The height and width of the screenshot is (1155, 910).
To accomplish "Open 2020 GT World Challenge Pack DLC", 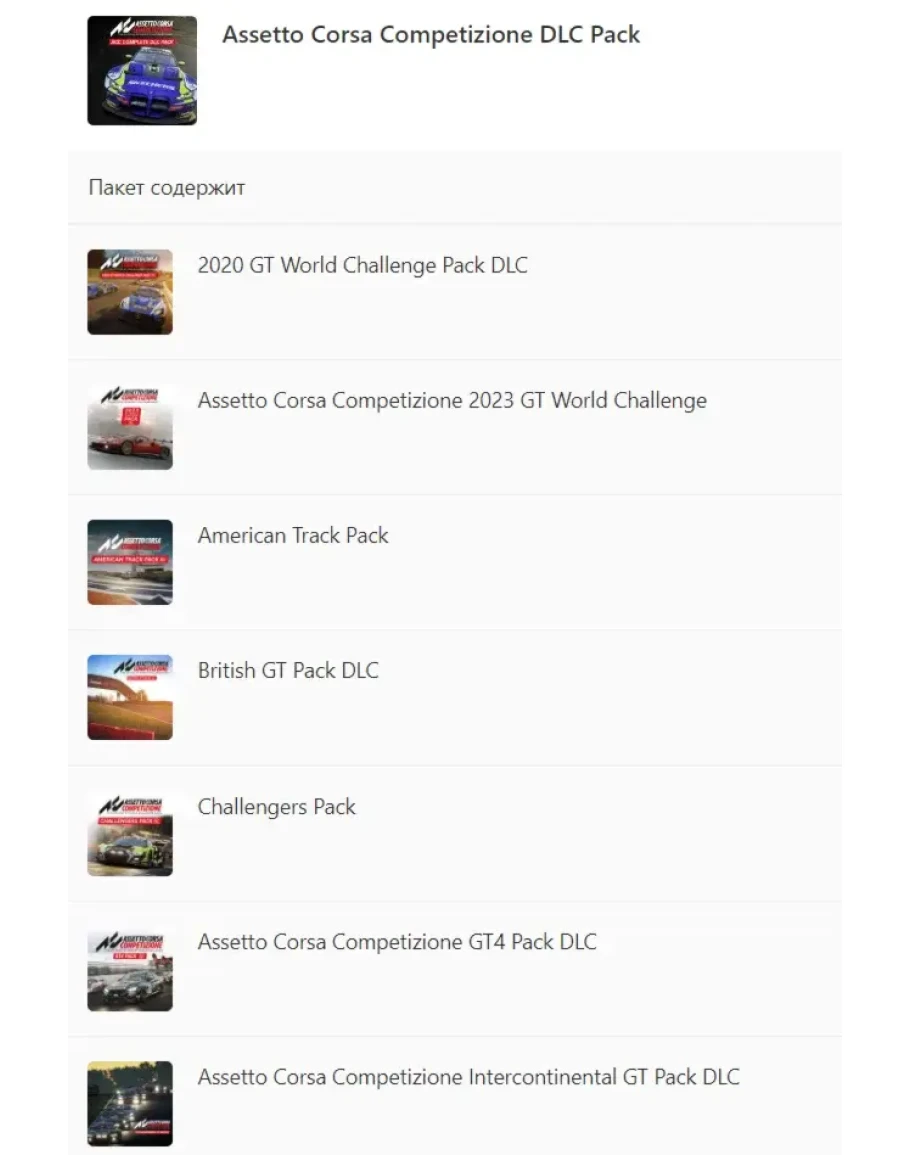I will (362, 266).
